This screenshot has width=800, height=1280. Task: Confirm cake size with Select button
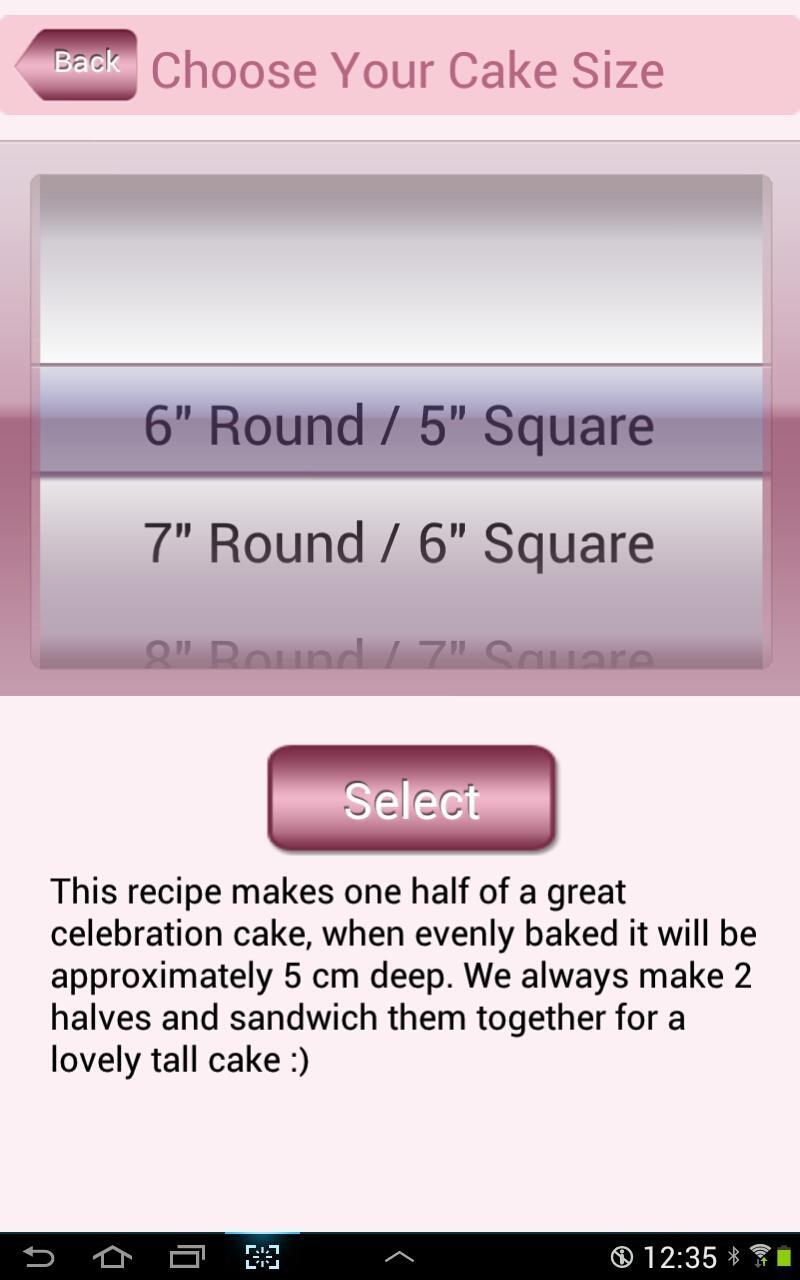click(411, 799)
